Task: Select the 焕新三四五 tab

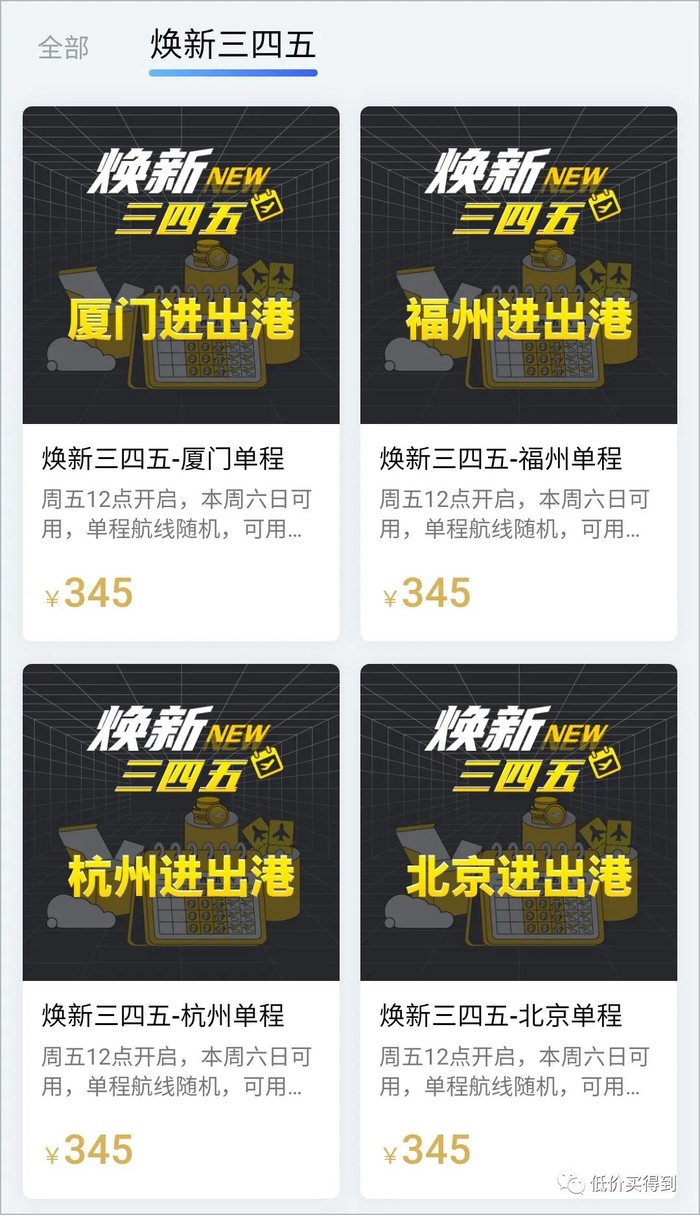Action: click(233, 45)
